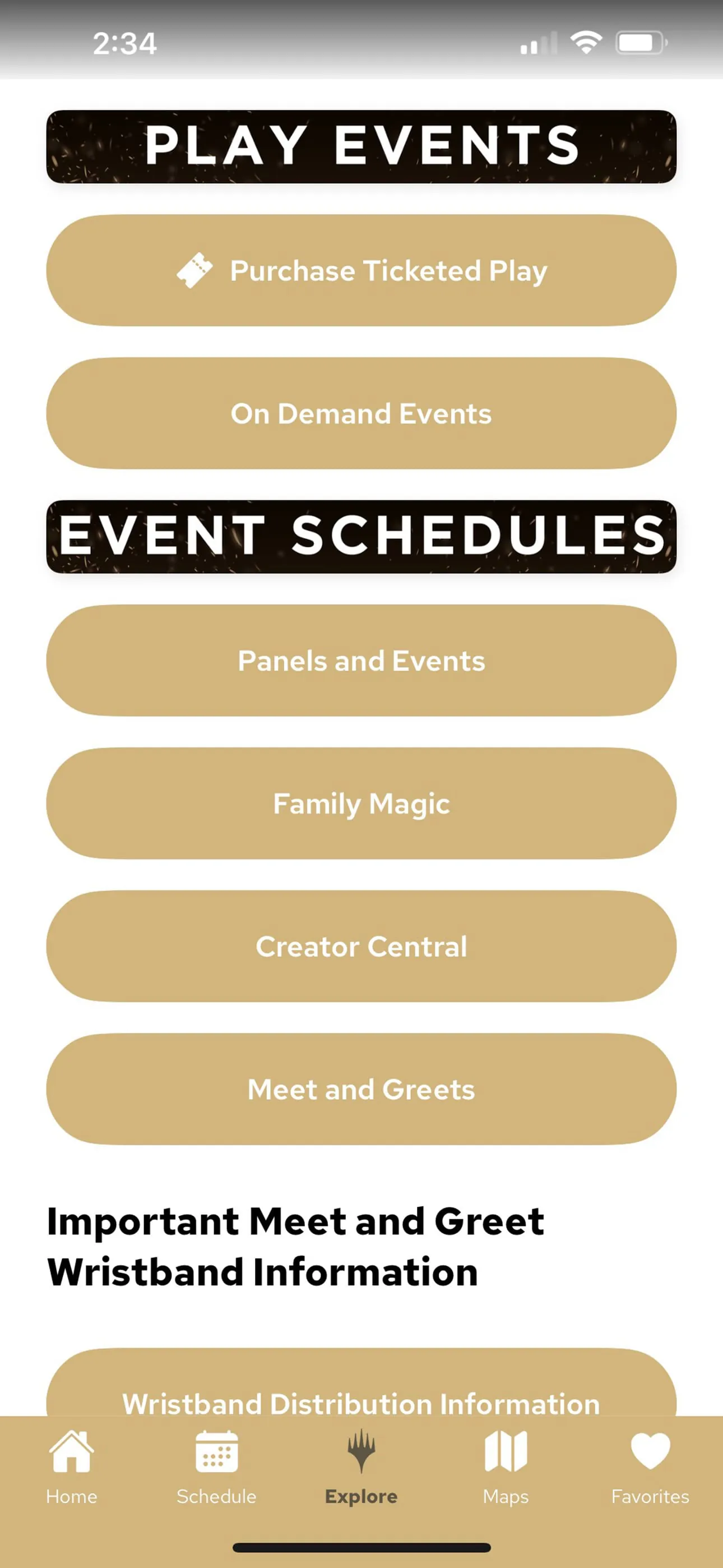The height and width of the screenshot is (1568, 723).
Task: Tap the Wi-Fi icon in status bar
Action: [x=586, y=41]
